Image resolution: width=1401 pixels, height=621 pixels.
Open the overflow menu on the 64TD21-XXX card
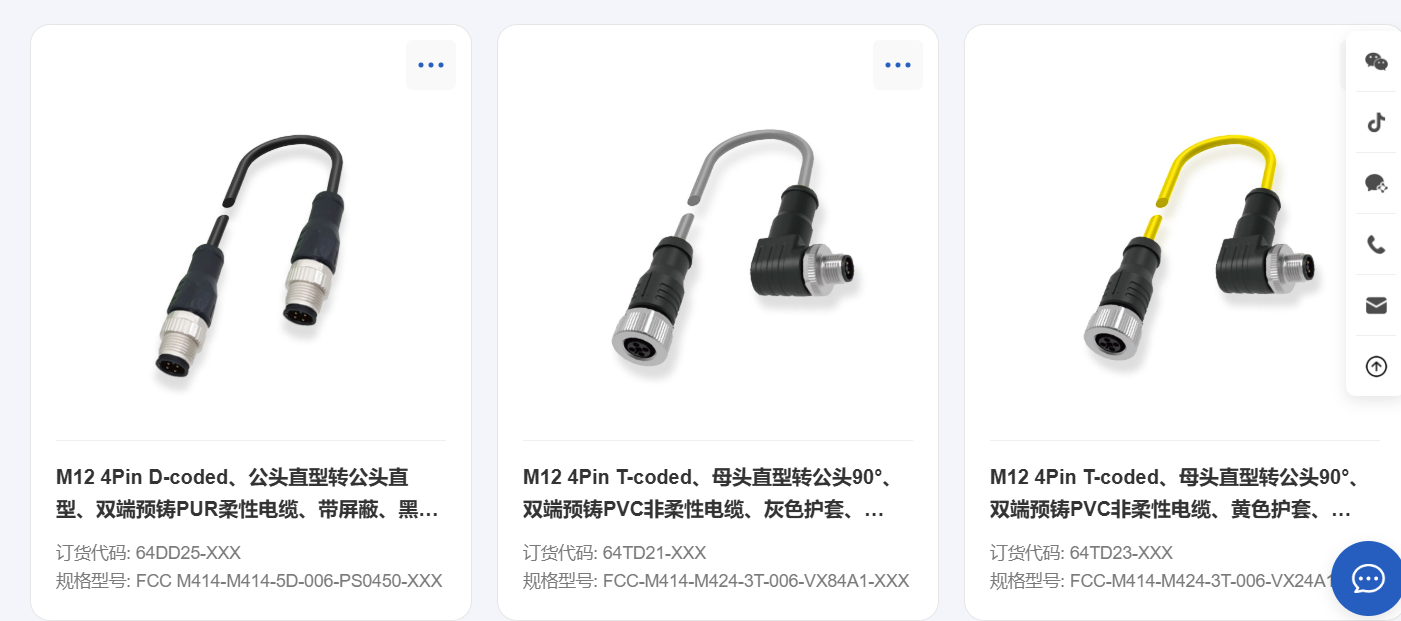tap(898, 65)
